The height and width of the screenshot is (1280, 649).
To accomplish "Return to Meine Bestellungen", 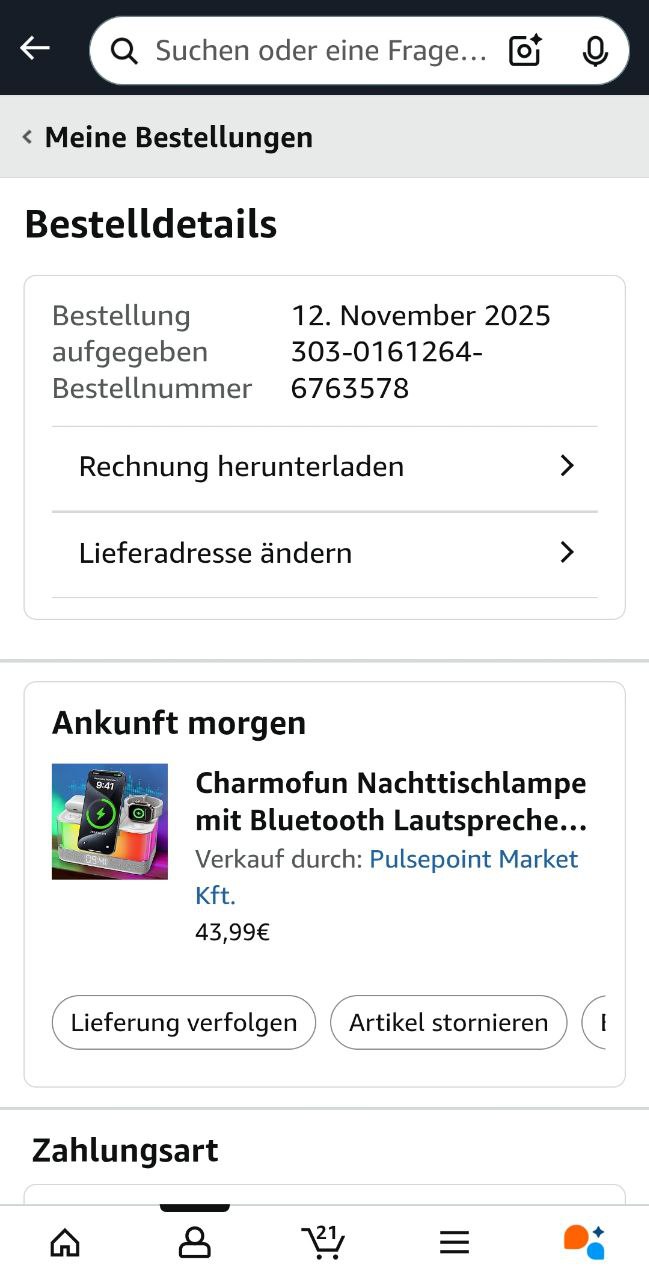I will point(168,137).
